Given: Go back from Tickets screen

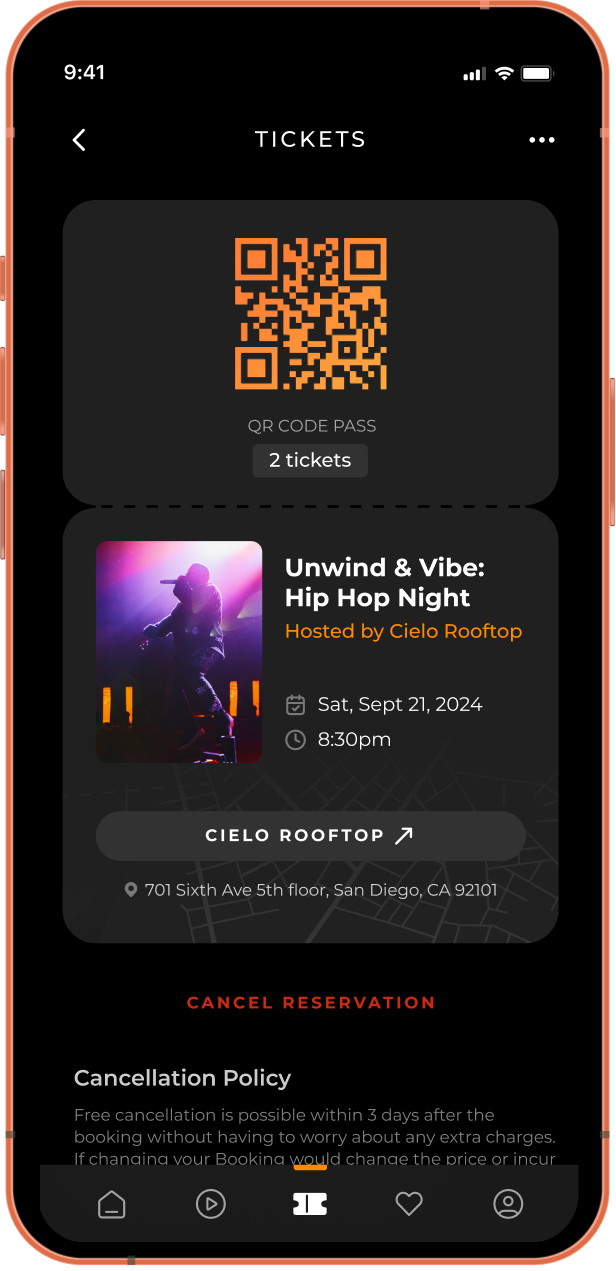Looking at the screenshot, I should [80, 140].
